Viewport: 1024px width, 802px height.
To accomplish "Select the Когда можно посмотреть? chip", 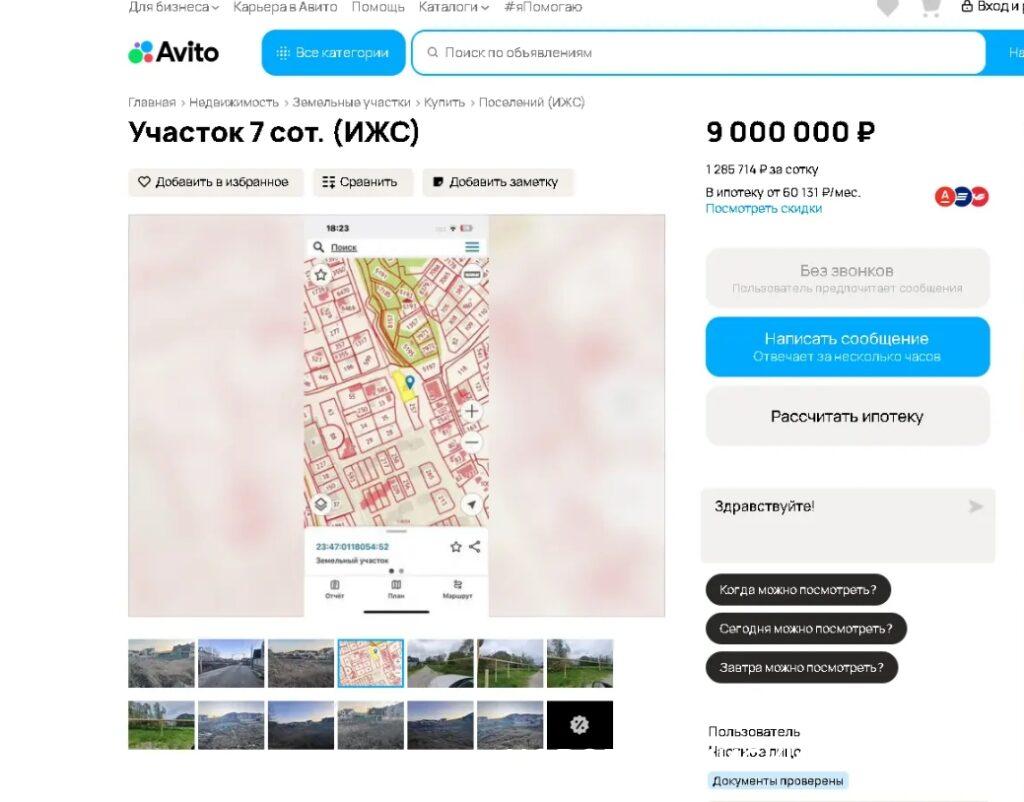I will point(797,590).
